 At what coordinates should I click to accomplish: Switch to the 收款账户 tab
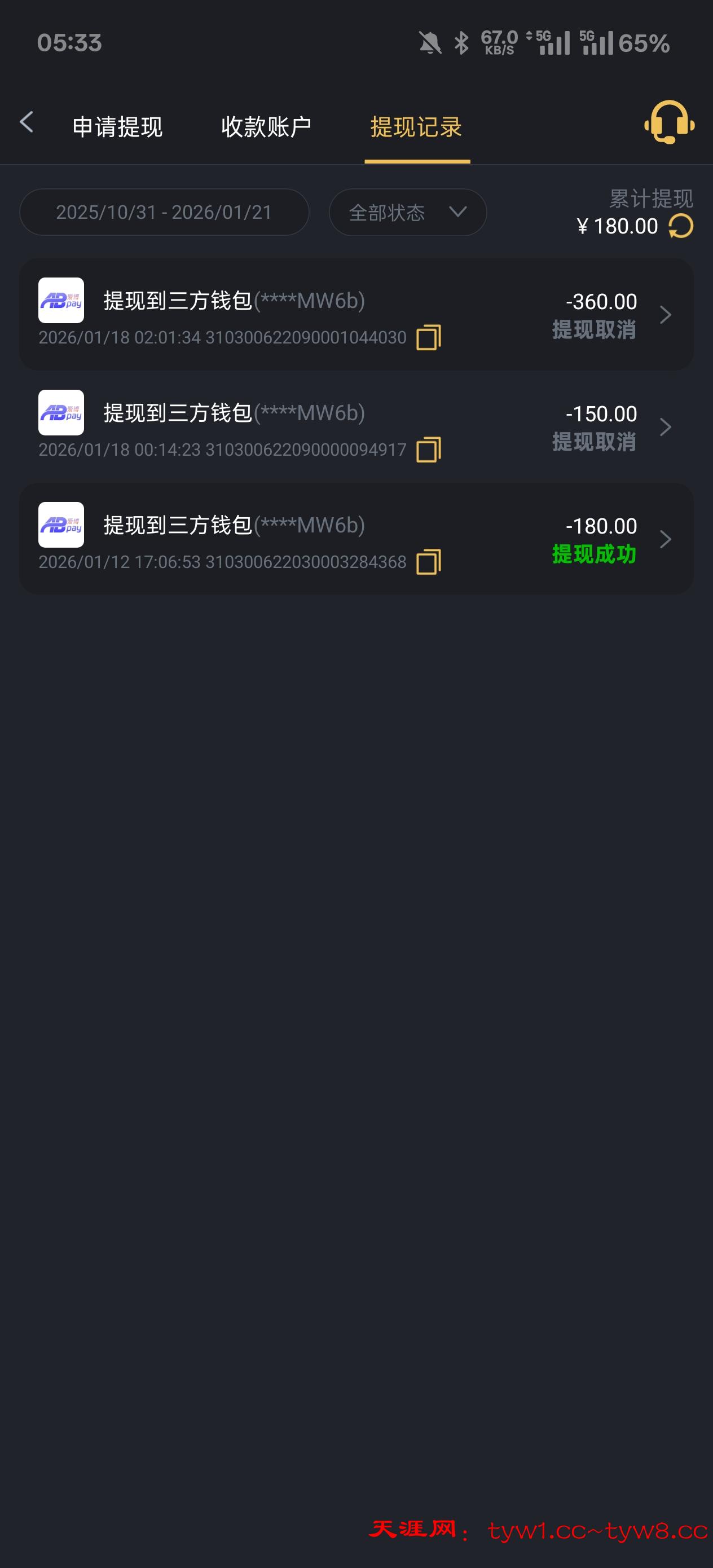tap(267, 126)
